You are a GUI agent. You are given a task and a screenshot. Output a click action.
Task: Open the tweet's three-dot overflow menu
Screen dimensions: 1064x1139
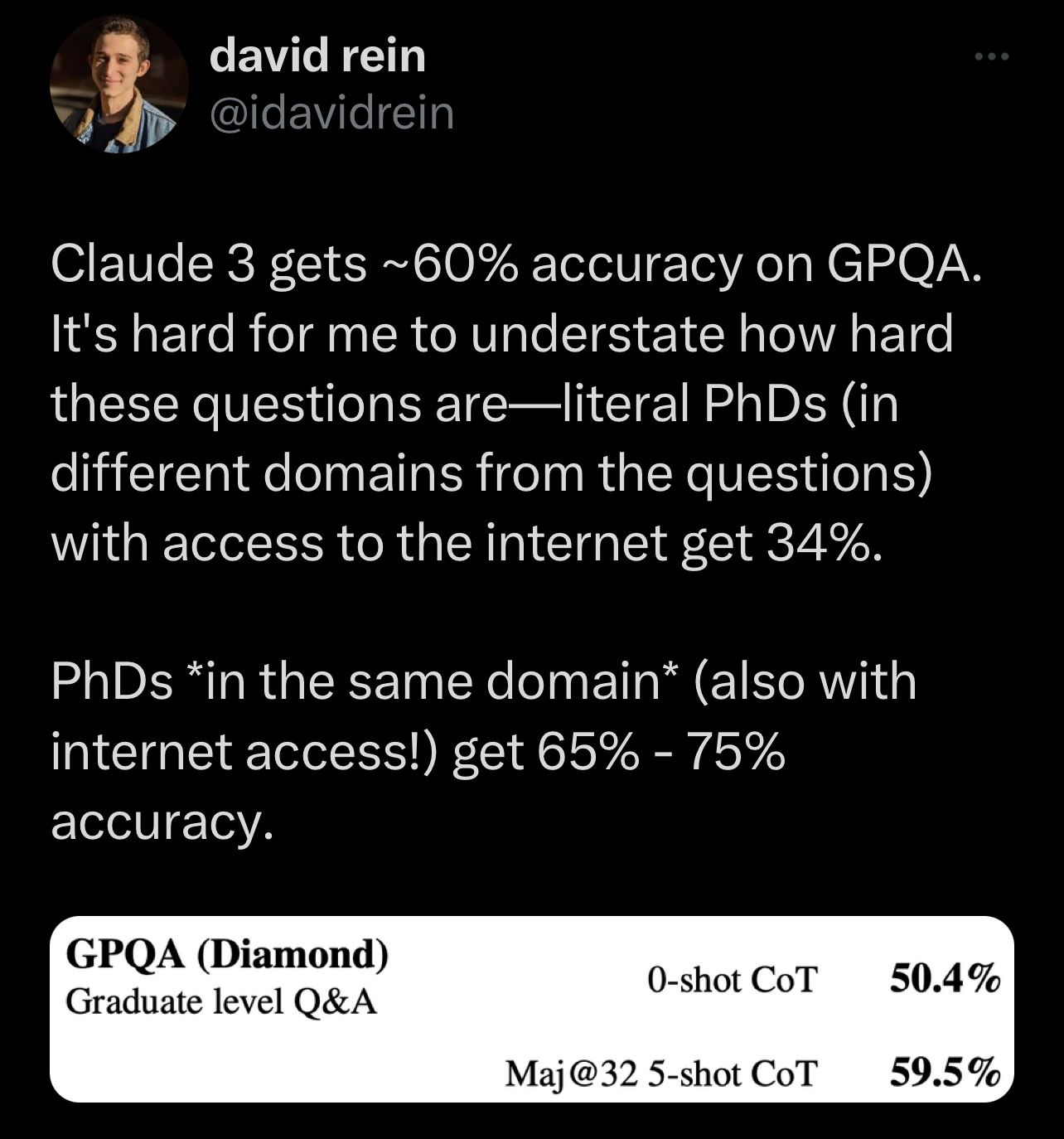tap(991, 57)
